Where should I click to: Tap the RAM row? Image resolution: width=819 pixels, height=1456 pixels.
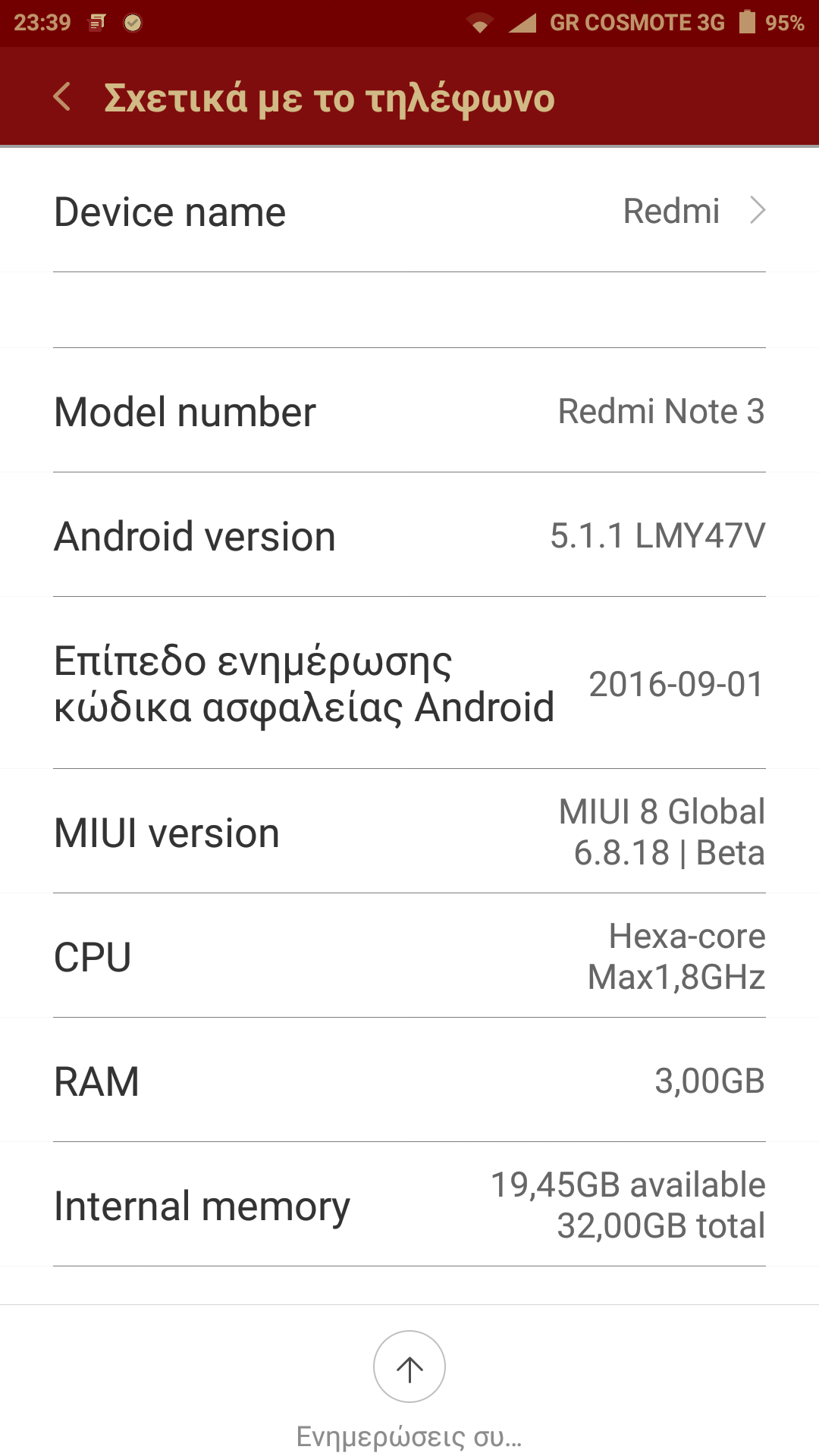[x=409, y=1081]
